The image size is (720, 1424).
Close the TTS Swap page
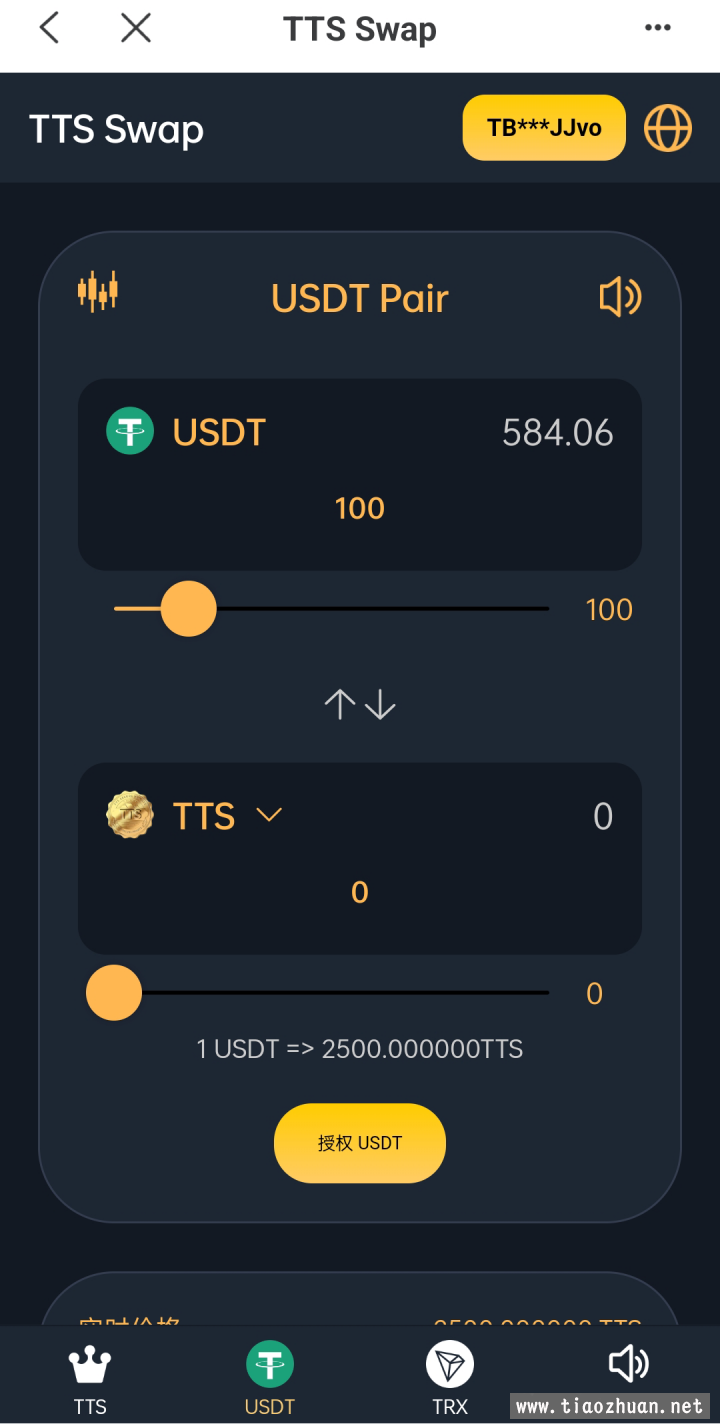coord(136,28)
